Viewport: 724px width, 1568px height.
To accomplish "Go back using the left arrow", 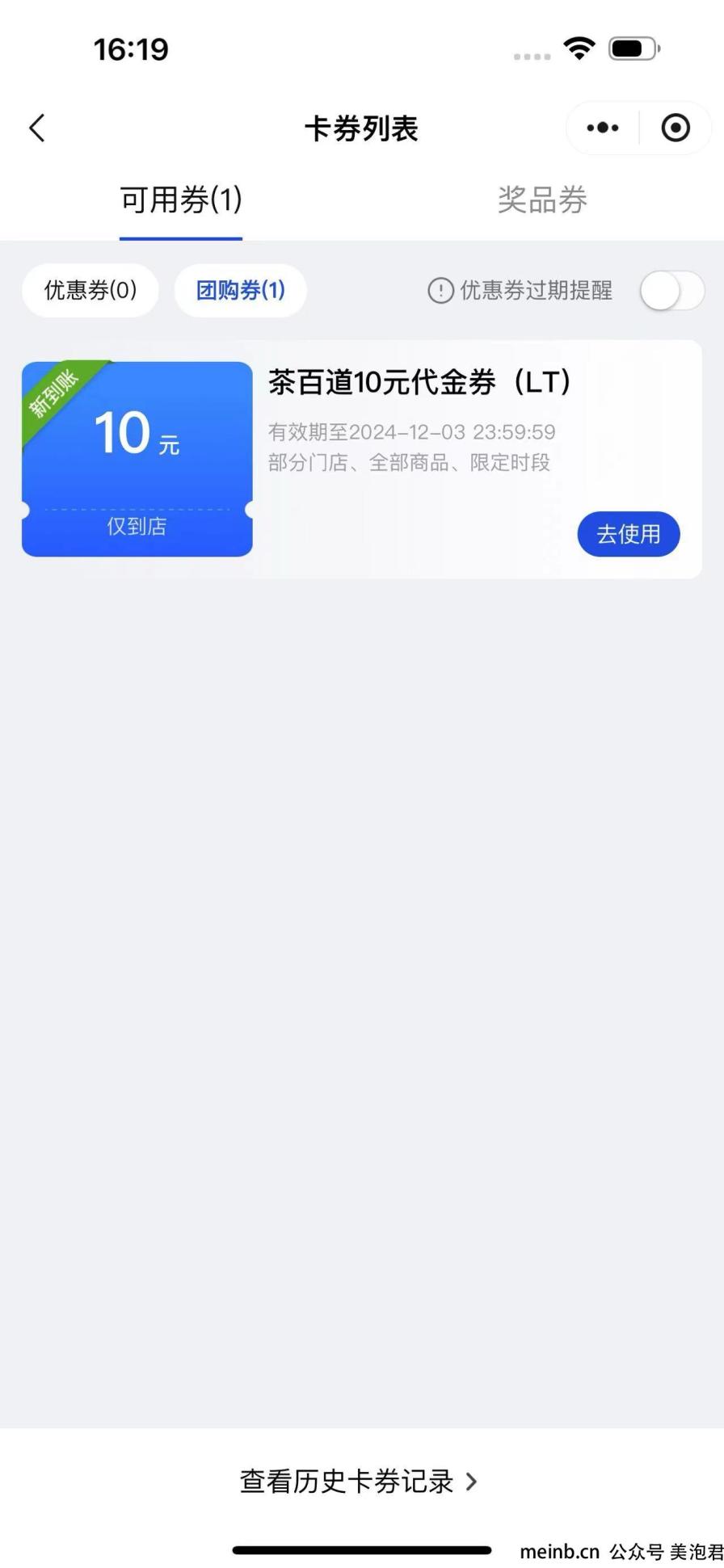I will click(37, 128).
